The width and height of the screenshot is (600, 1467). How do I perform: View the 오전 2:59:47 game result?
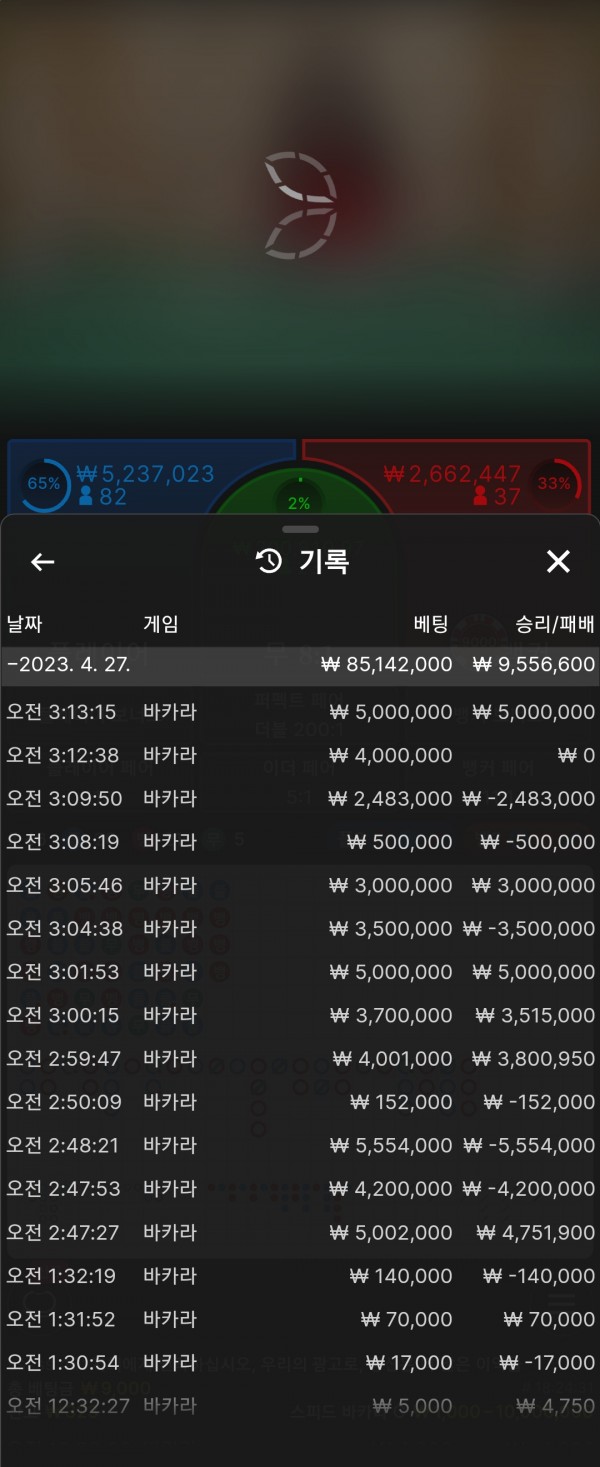[x=300, y=1058]
